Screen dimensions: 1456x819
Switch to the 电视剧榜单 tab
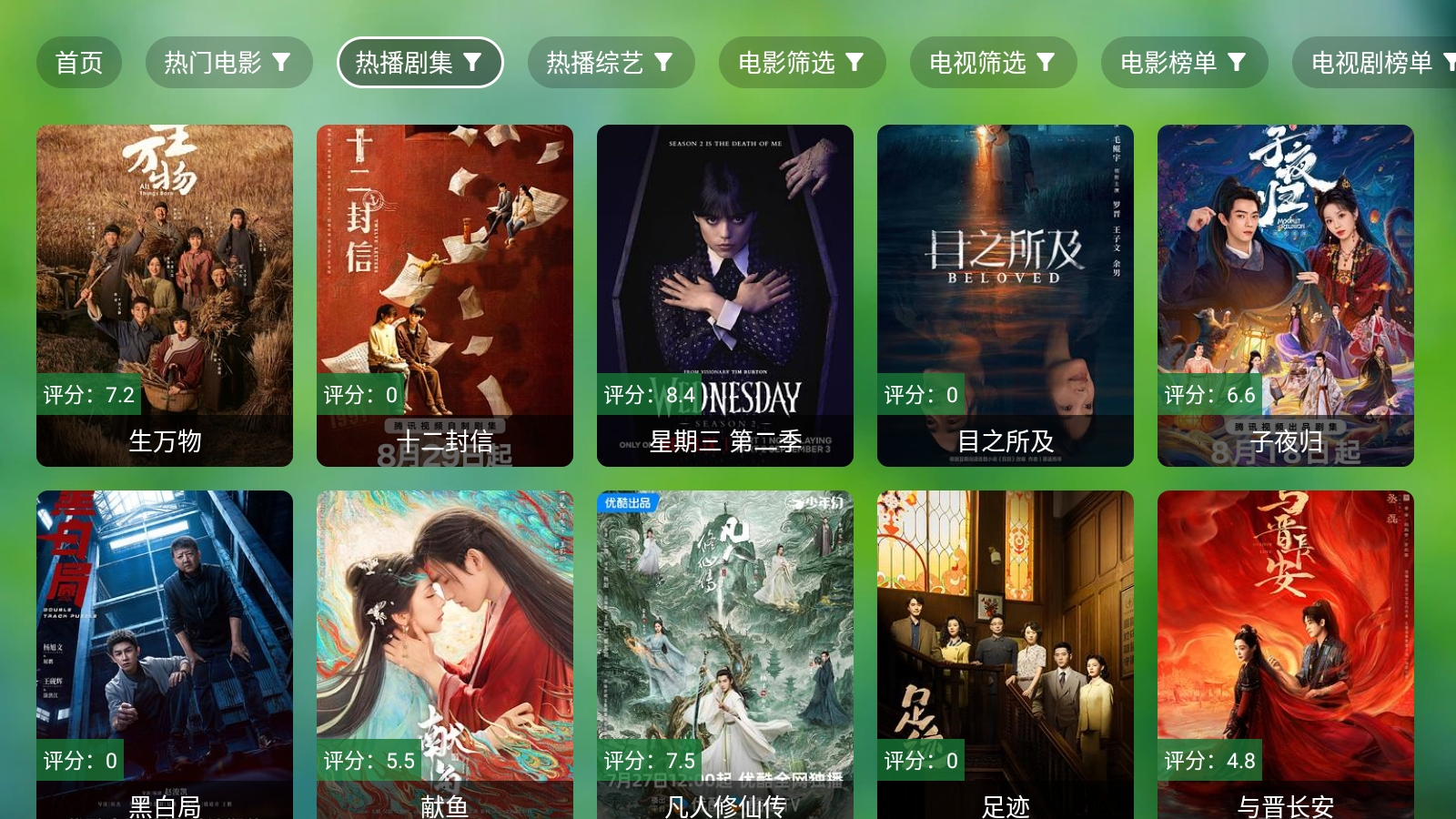(x=1374, y=63)
